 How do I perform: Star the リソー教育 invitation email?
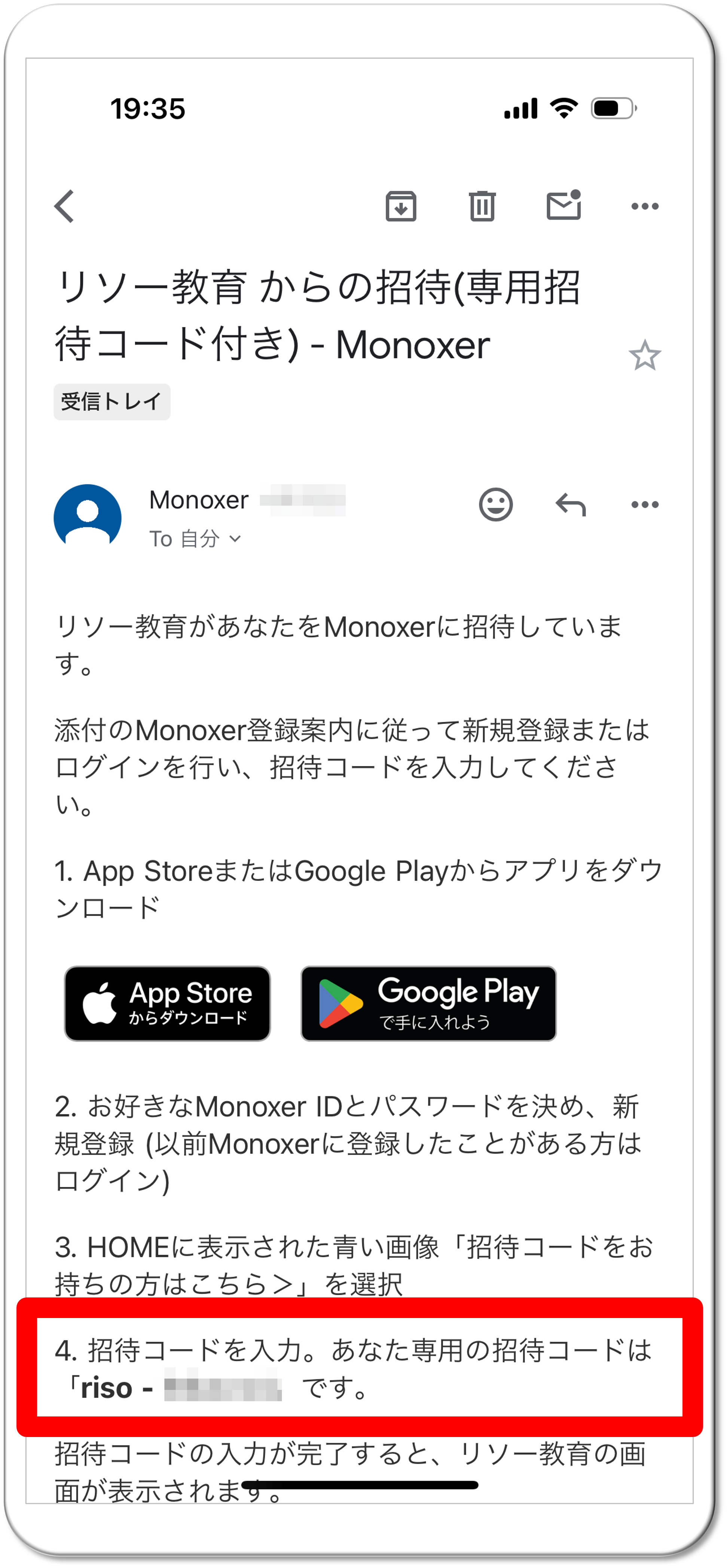point(644,356)
